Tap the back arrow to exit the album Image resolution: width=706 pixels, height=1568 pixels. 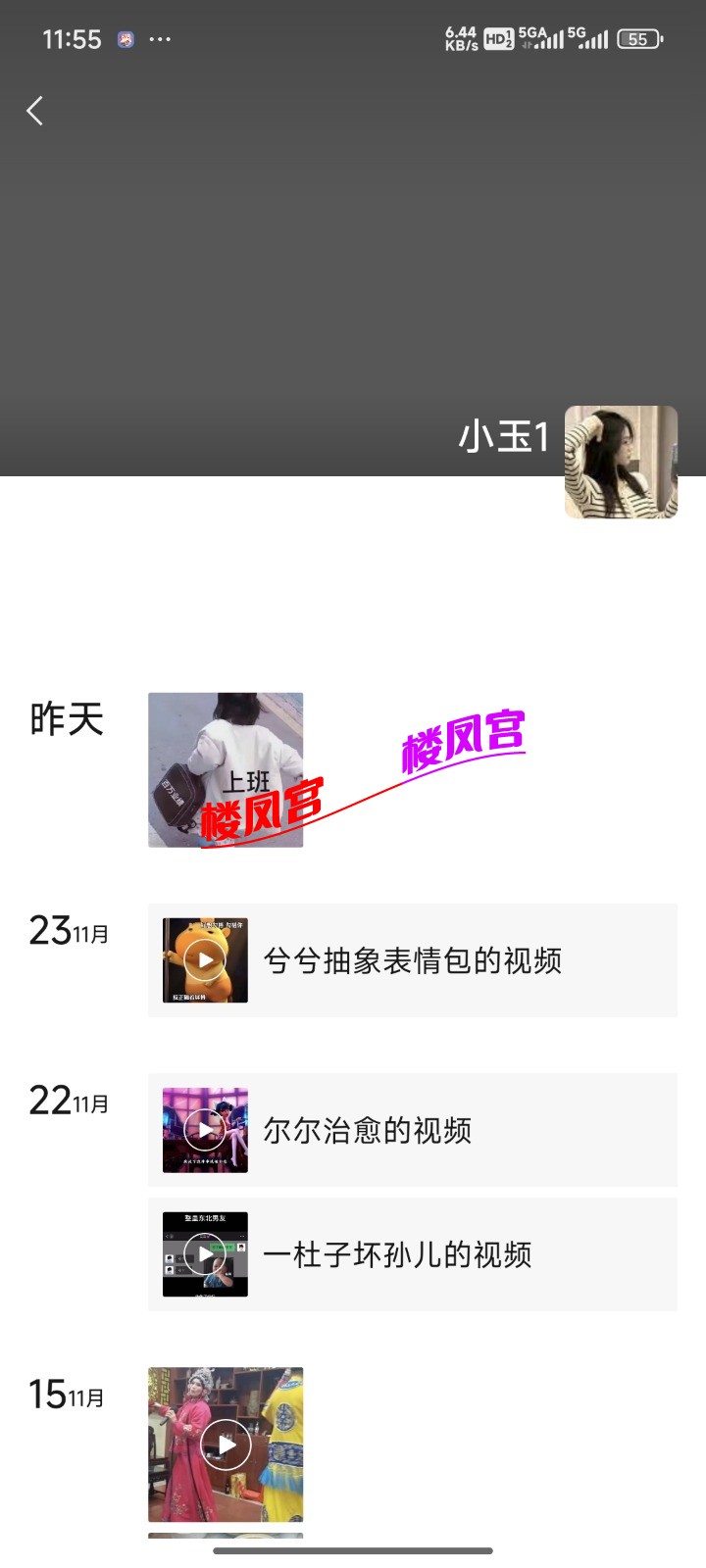pos(35,110)
